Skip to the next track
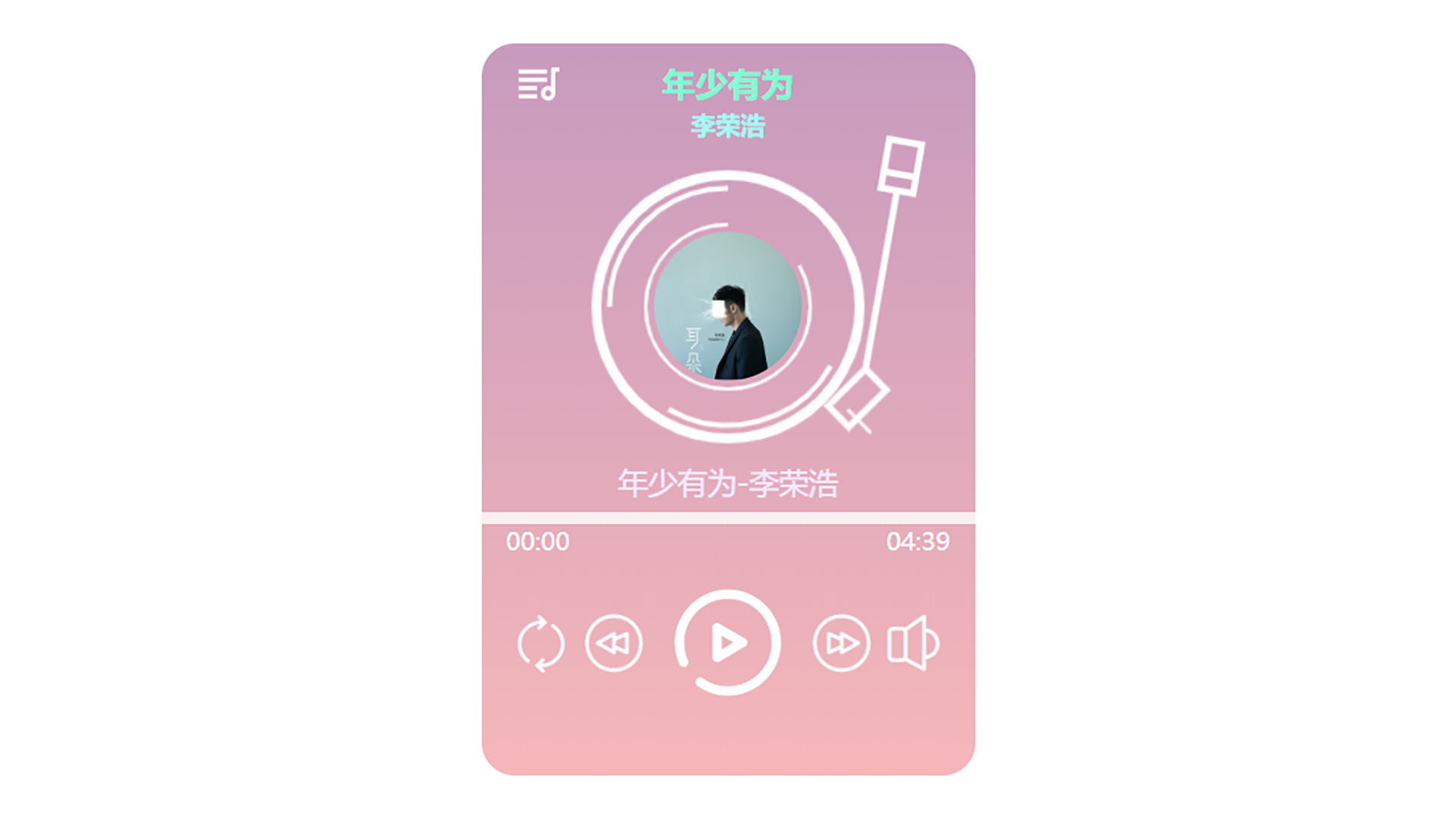Viewport: 1456px width, 819px height. (x=841, y=644)
